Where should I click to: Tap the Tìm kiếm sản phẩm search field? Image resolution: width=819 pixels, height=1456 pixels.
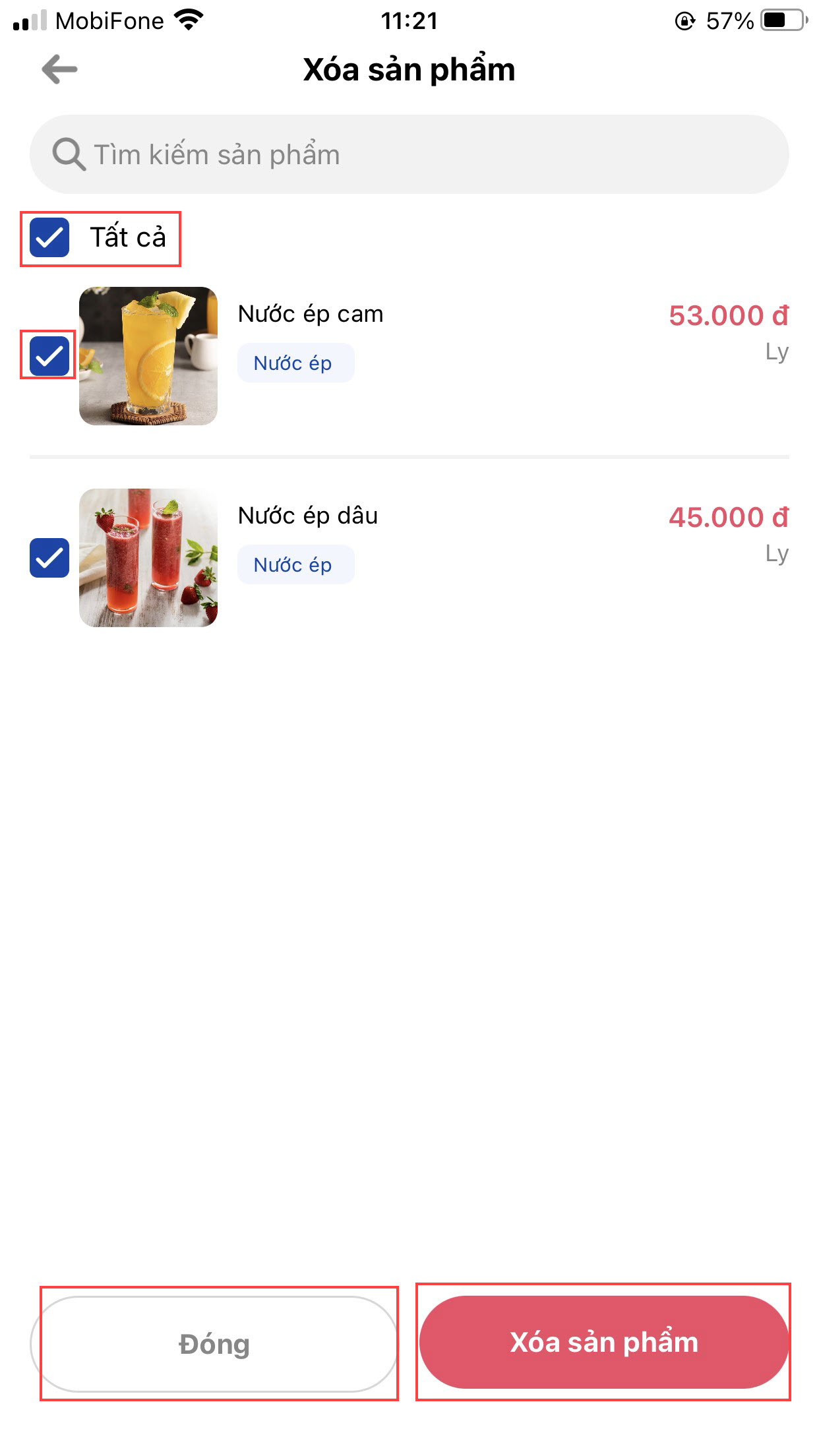pyautogui.click(x=409, y=154)
